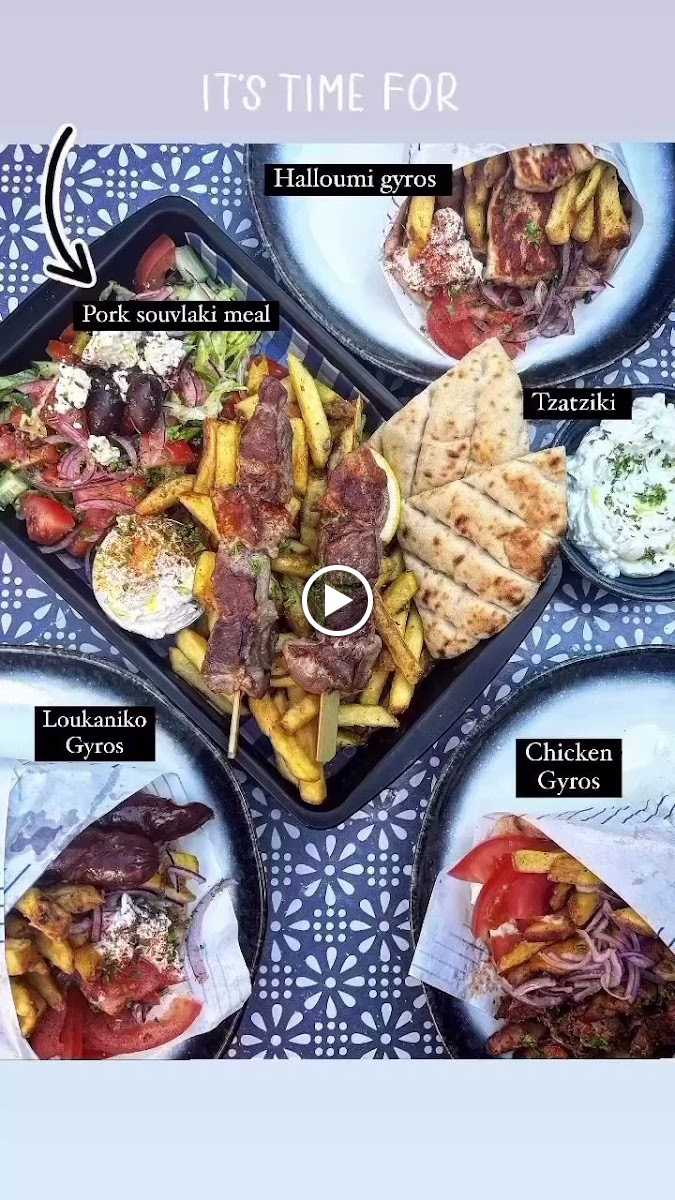
Task: Play the food video
Action: click(337, 600)
